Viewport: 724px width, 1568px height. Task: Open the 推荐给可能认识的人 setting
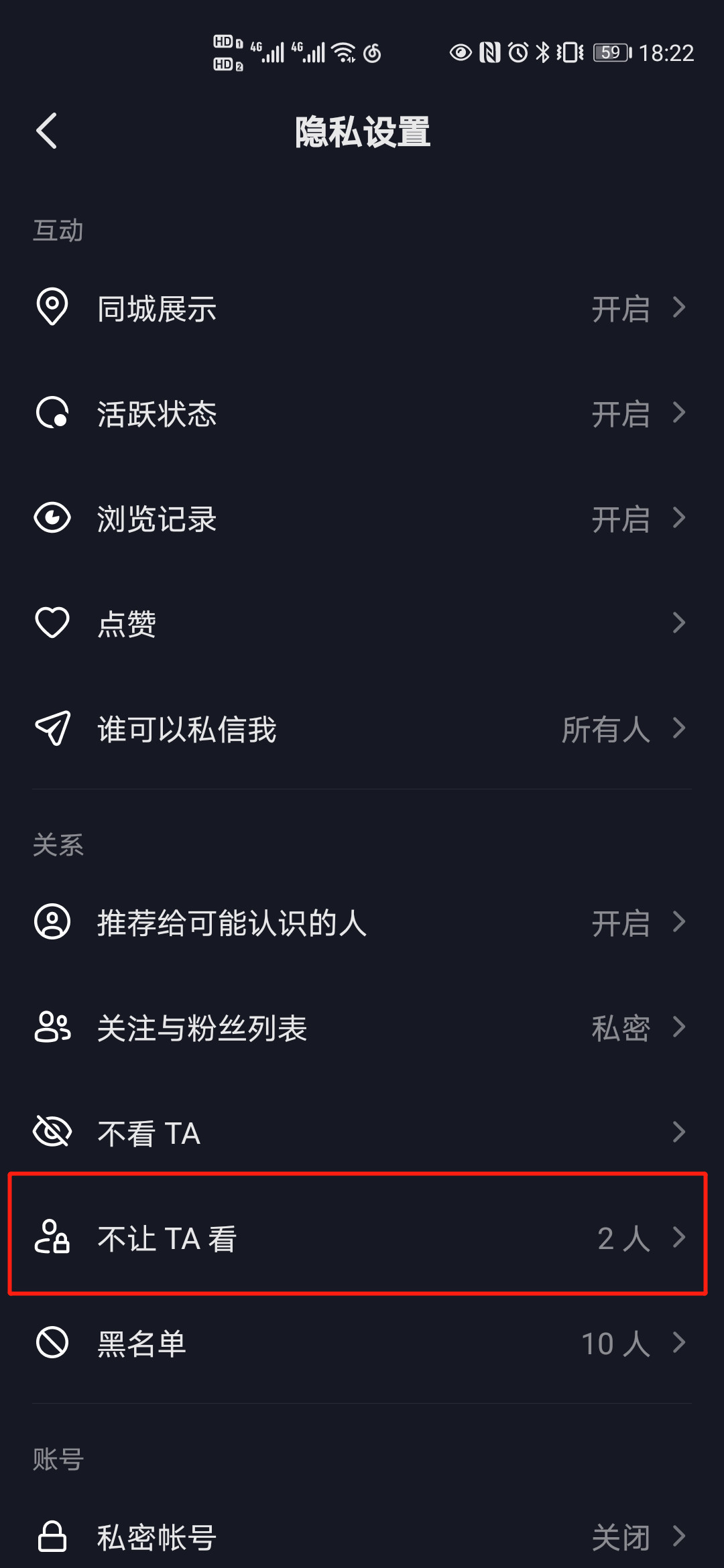(x=362, y=922)
